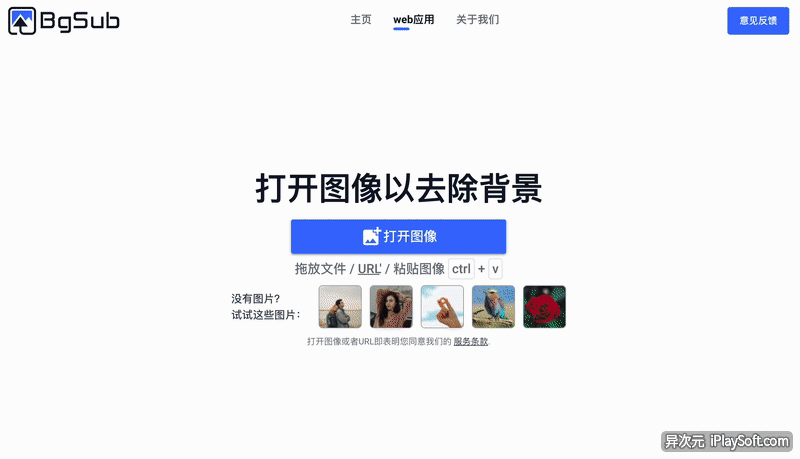Tap the 打开图像 button
The width and height of the screenshot is (800, 459).
pyautogui.click(x=398, y=237)
